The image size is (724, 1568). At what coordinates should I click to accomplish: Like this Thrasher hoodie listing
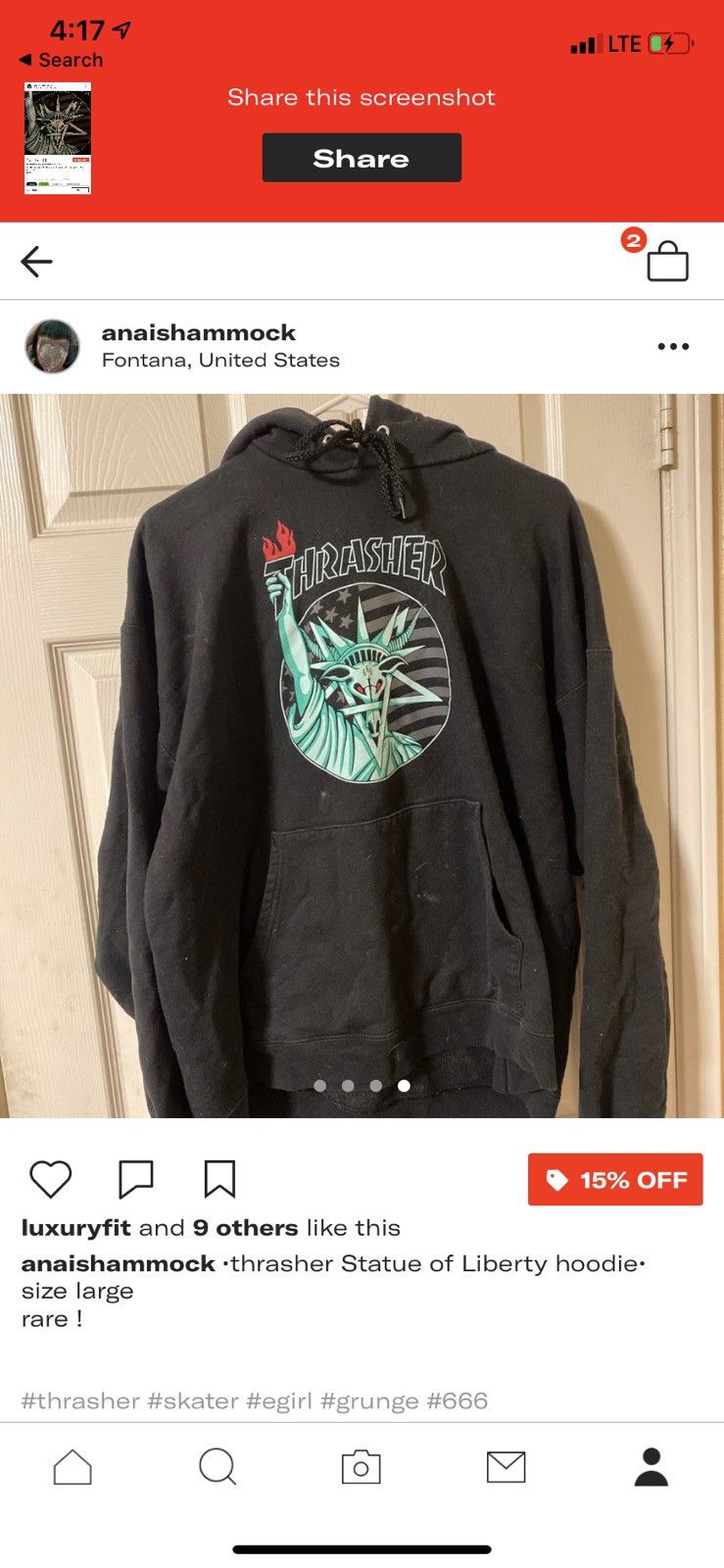coord(51,1179)
